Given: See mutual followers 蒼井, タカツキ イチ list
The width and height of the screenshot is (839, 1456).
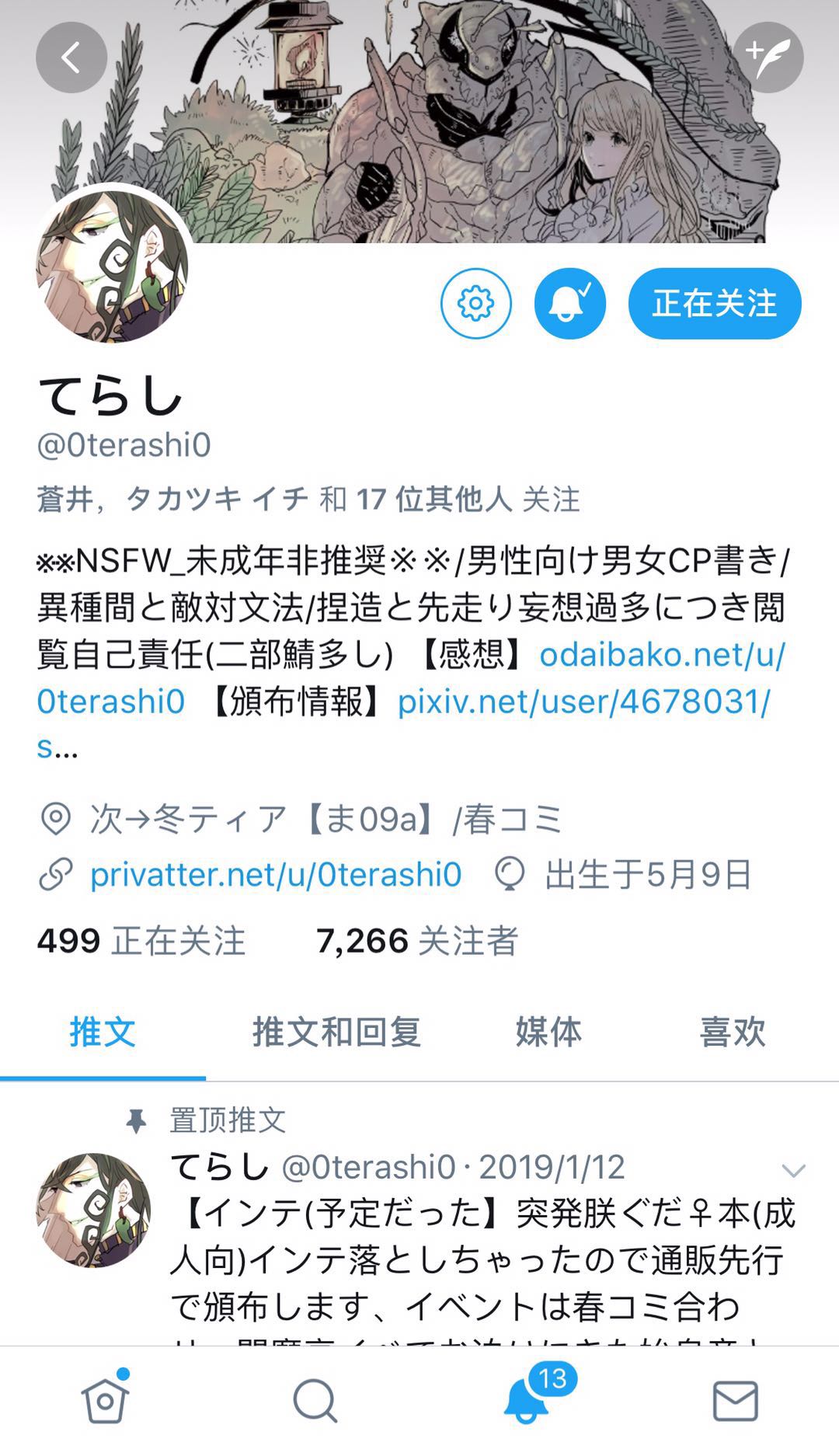Looking at the screenshot, I should (308, 500).
